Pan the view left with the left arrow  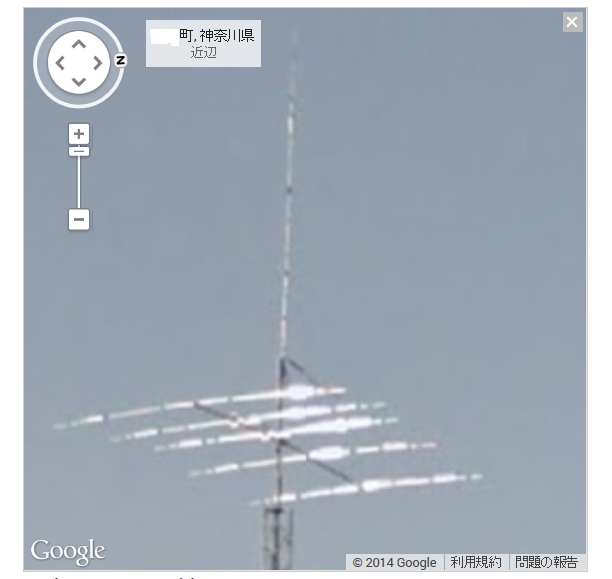coord(60,63)
